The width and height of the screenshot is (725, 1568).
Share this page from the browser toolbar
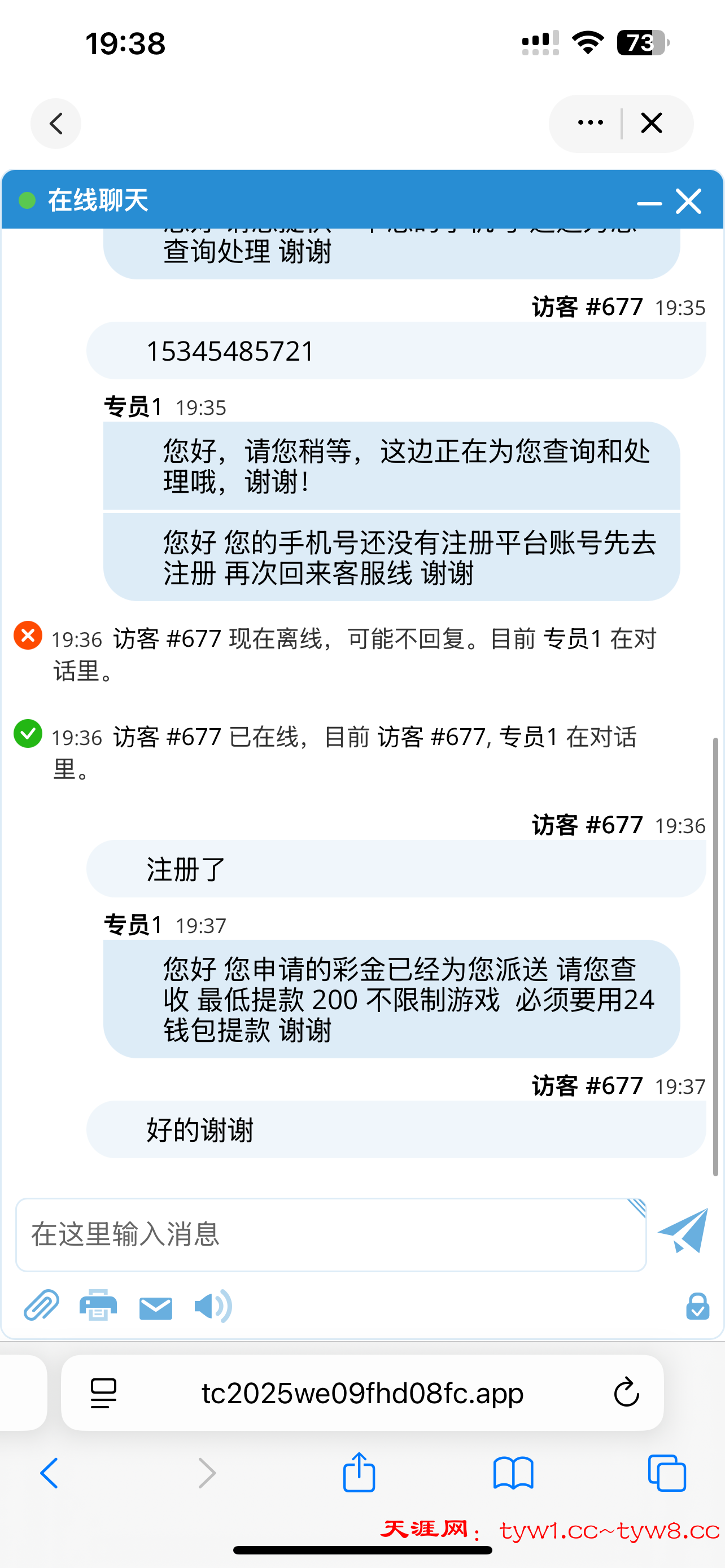[359, 1472]
